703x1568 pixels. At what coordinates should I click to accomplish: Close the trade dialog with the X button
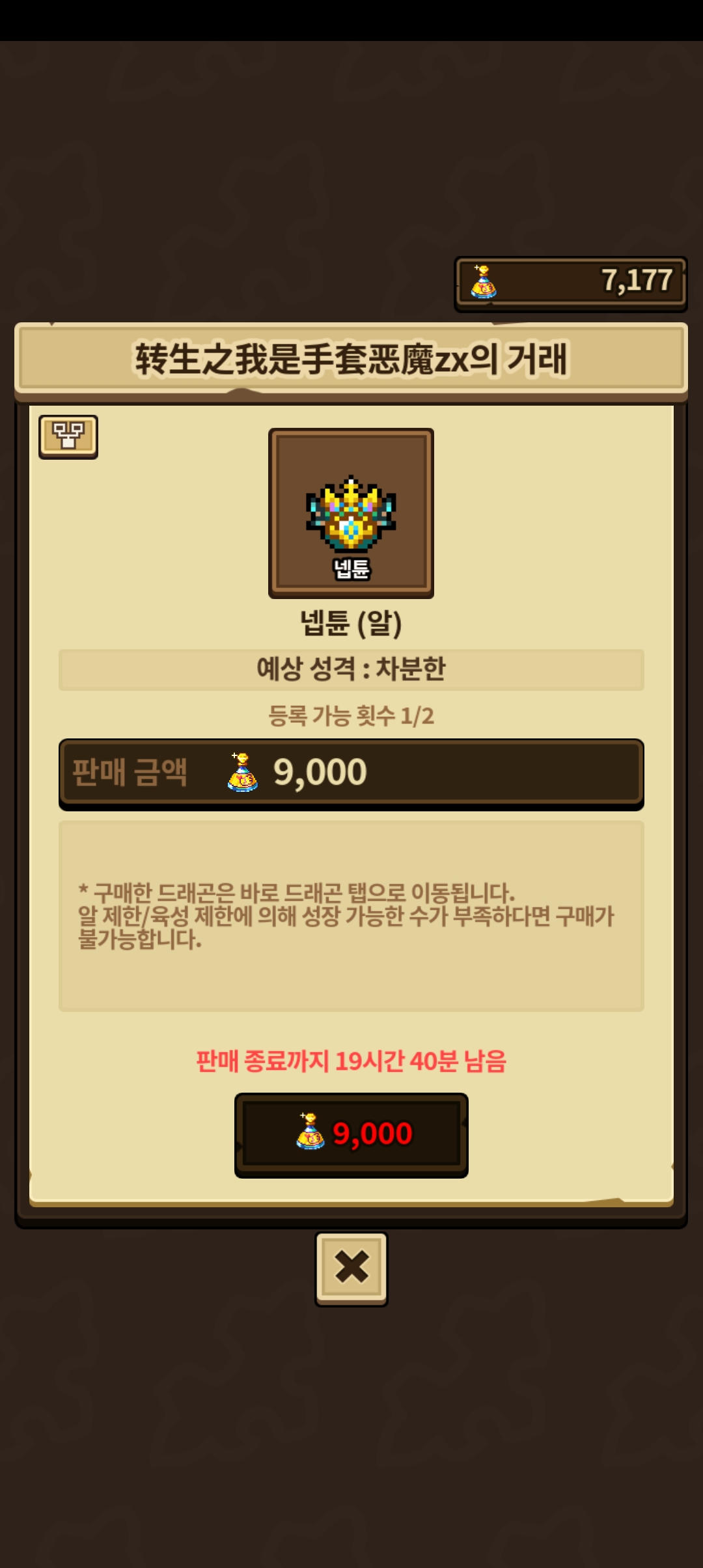coord(351,1267)
